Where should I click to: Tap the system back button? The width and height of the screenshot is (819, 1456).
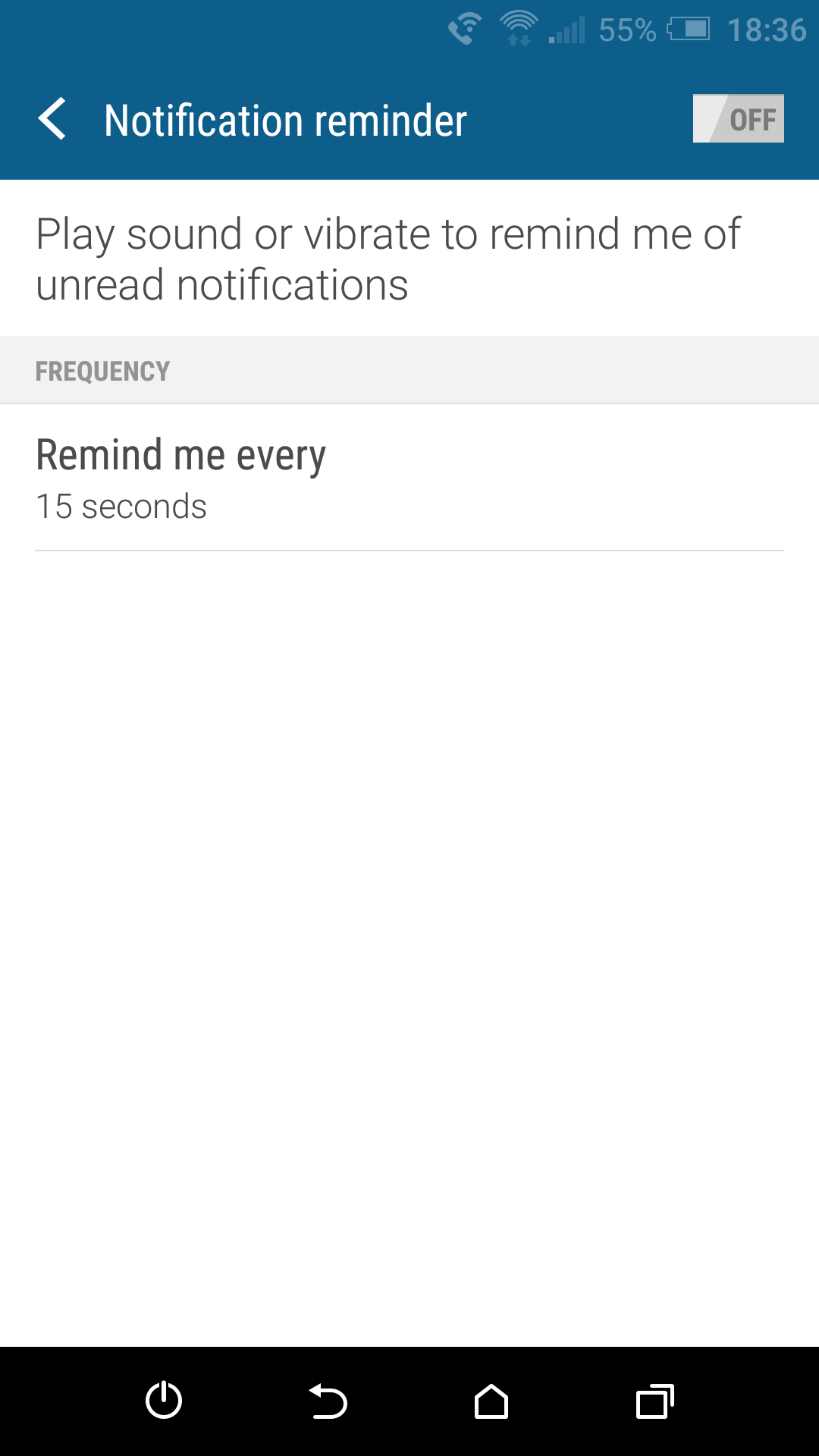pyautogui.click(x=328, y=1401)
